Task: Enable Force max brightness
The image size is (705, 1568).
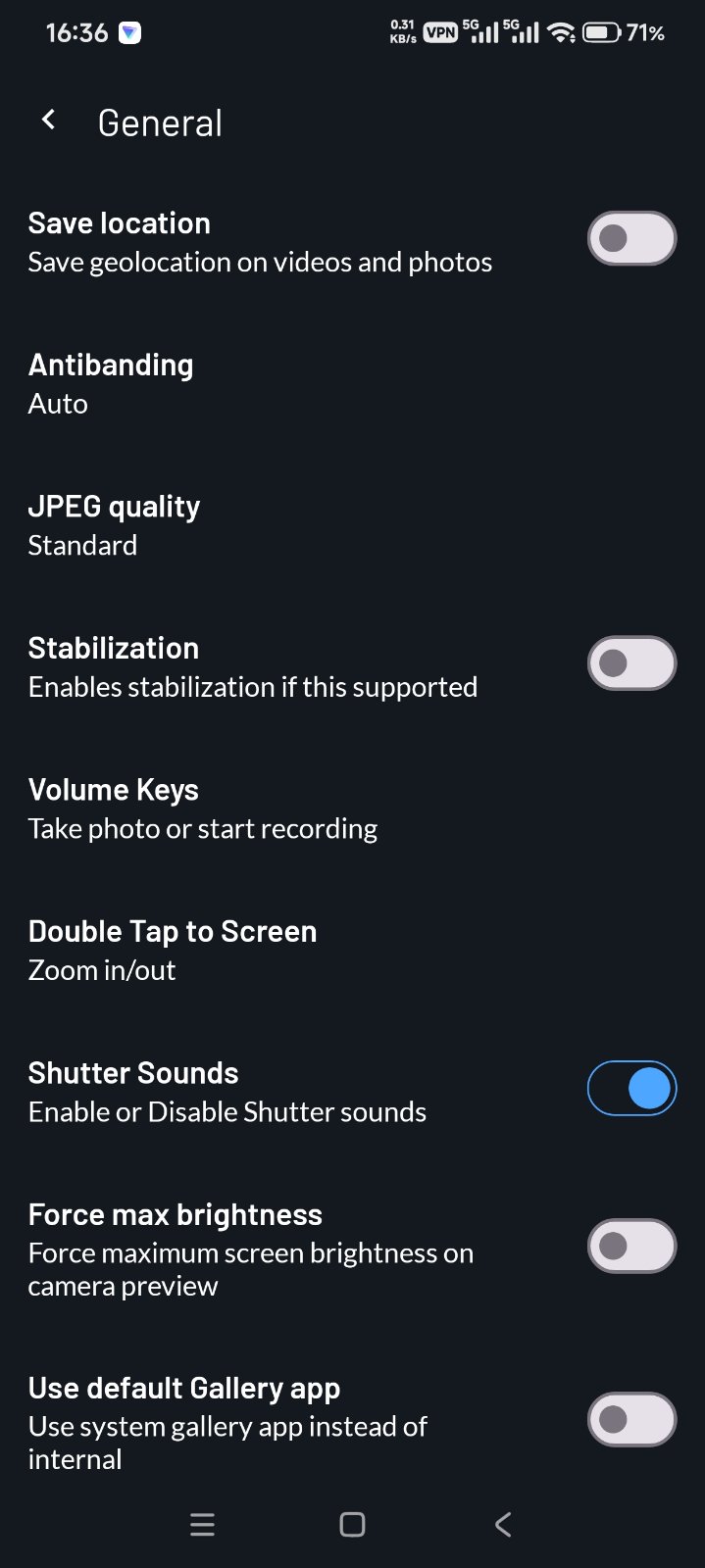Action: coord(630,1246)
